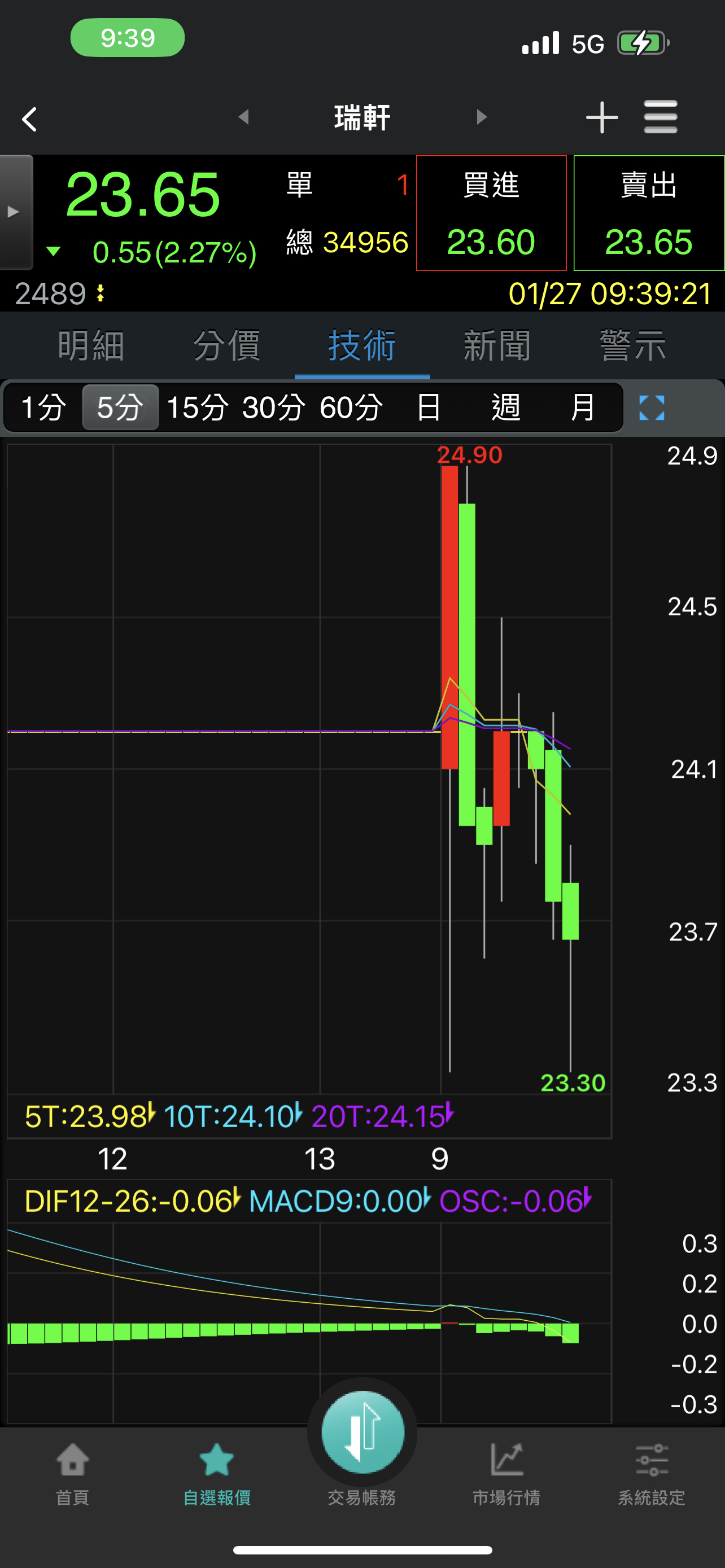
Task: Open the 警示 tab
Action: coord(633,346)
